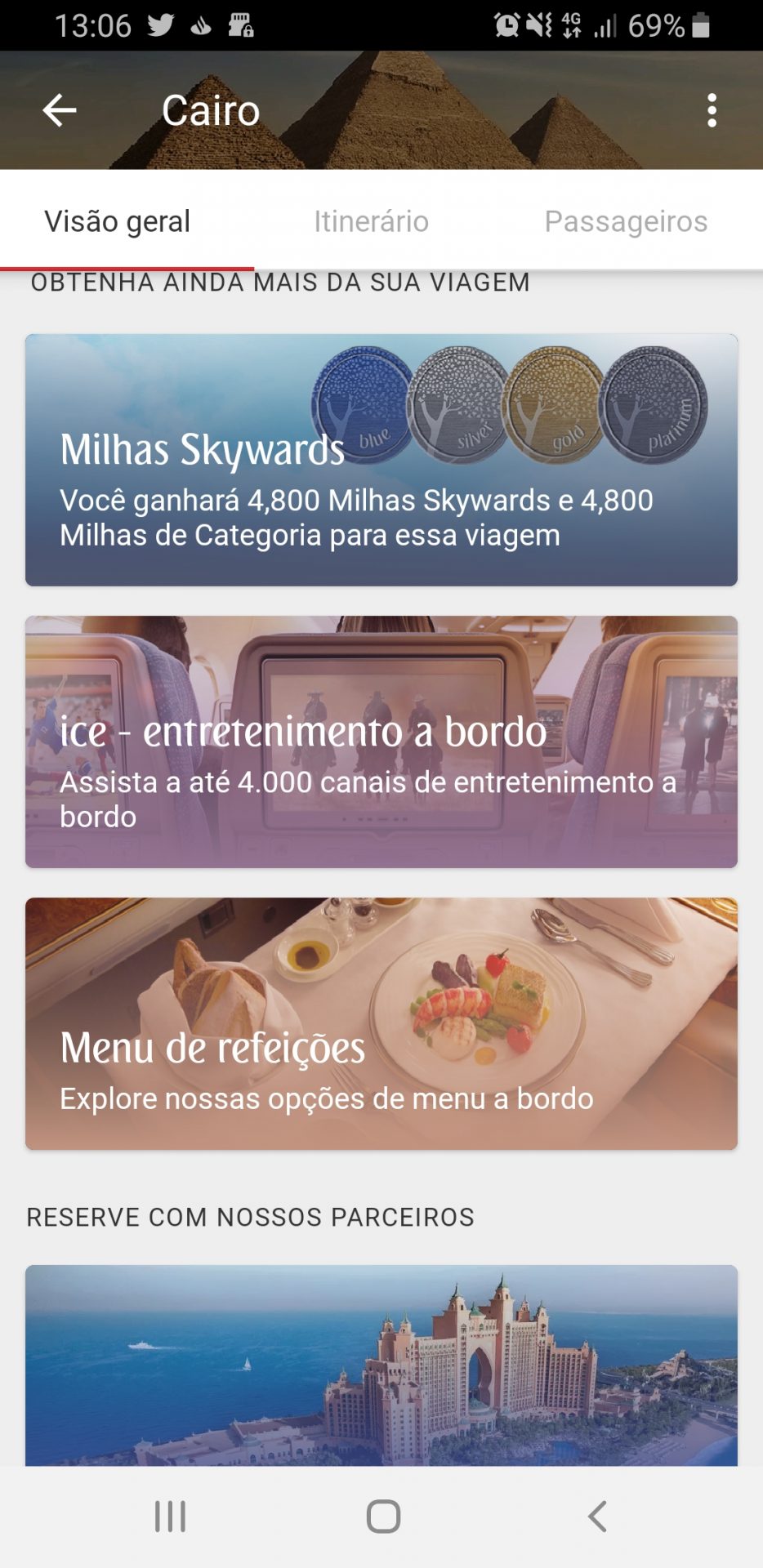This screenshot has height=1568, width=763.
Task: Go back from the Cairo trip screen
Action: pyautogui.click(x=60, y=110)
